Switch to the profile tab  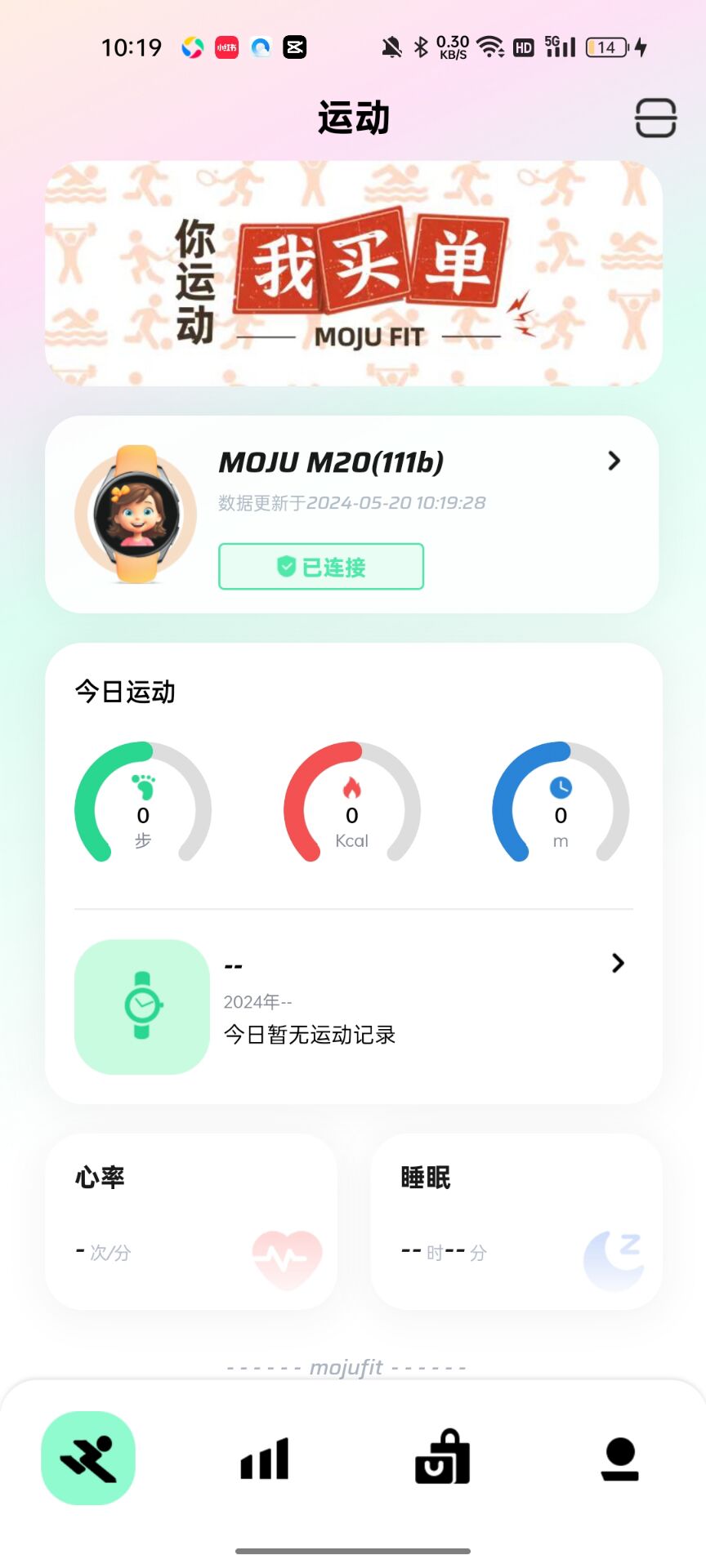click(619, 1458)
